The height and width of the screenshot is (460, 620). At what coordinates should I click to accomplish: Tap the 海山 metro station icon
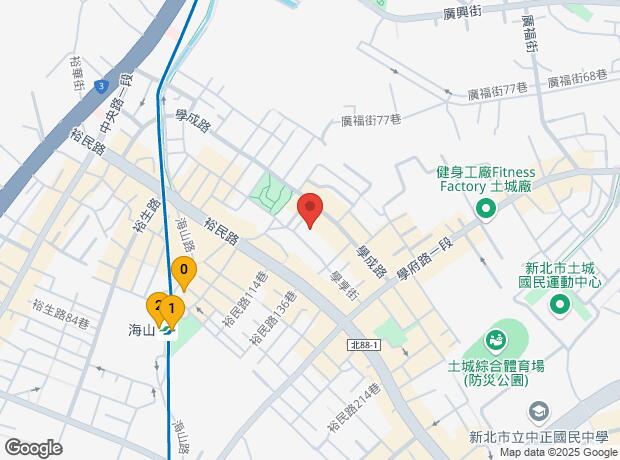pyautogui.click(x=170, y=329)
